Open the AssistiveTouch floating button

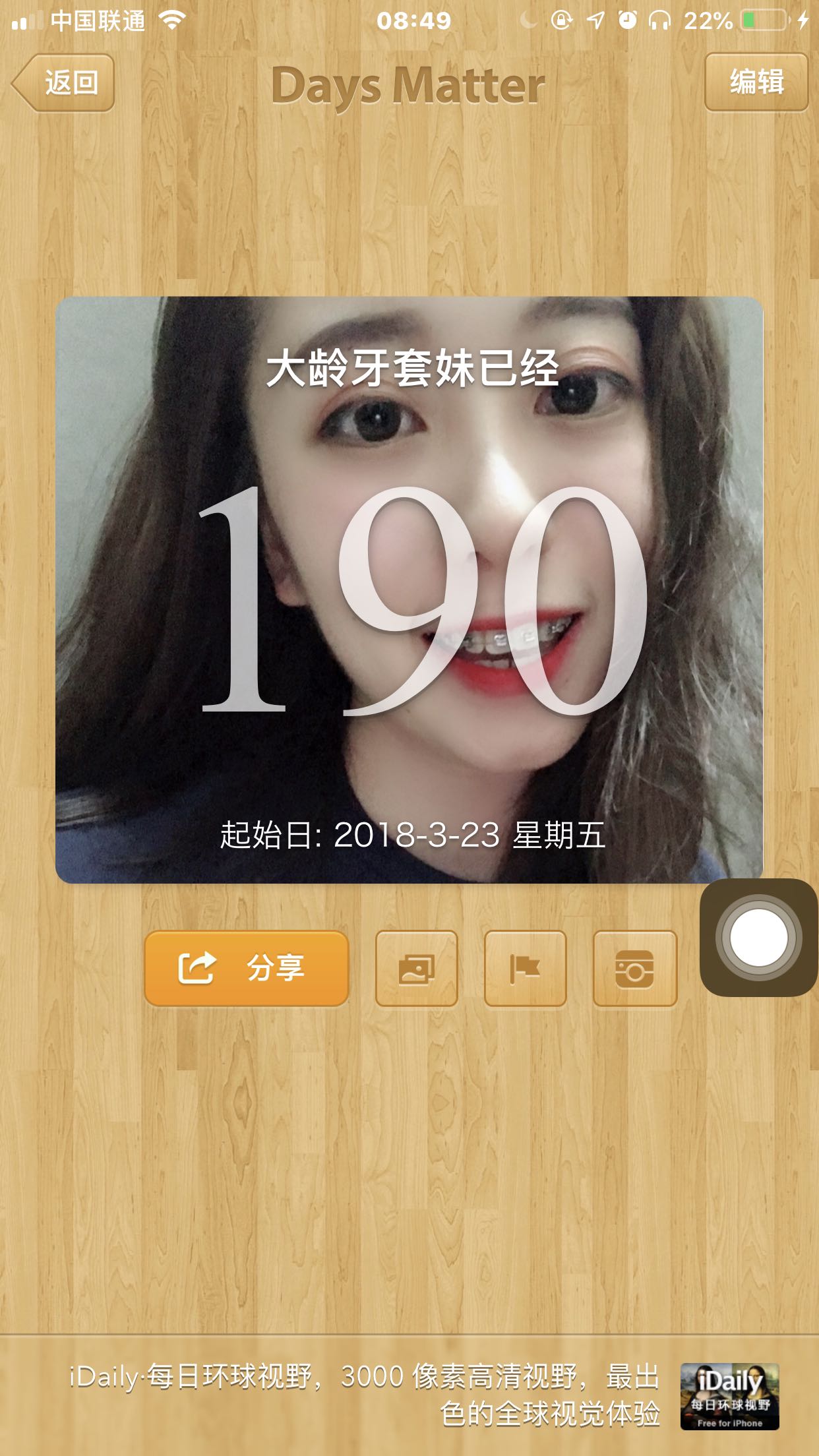click(x=758, y=937)
